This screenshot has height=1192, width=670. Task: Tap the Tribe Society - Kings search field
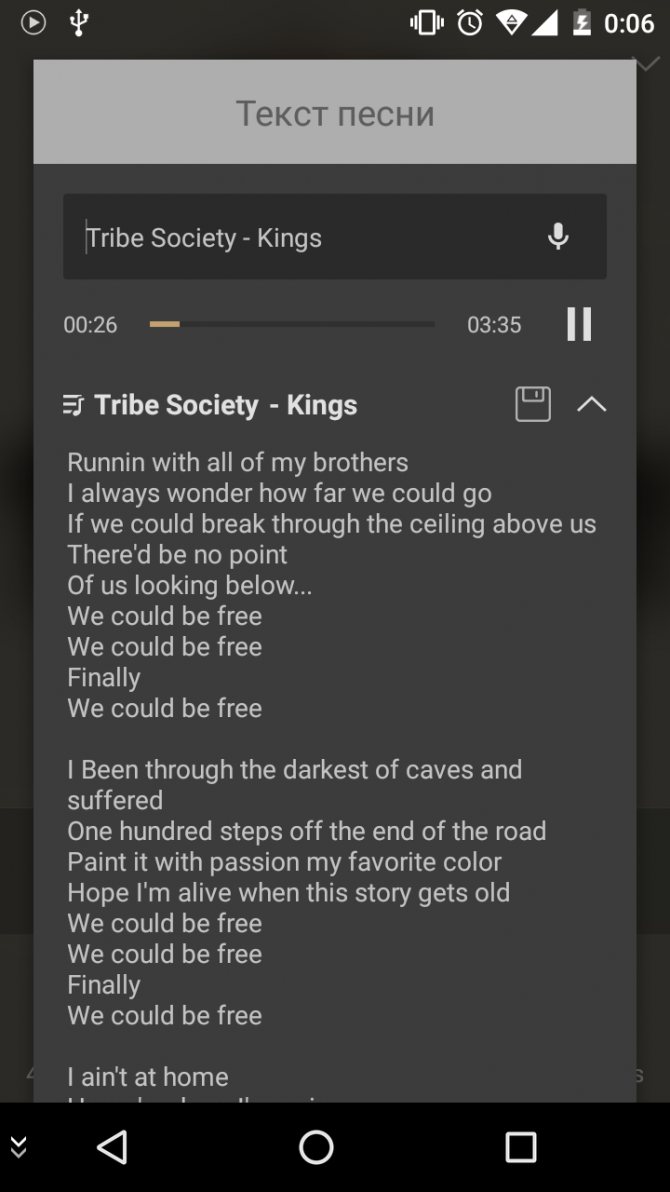coord(335,236)
